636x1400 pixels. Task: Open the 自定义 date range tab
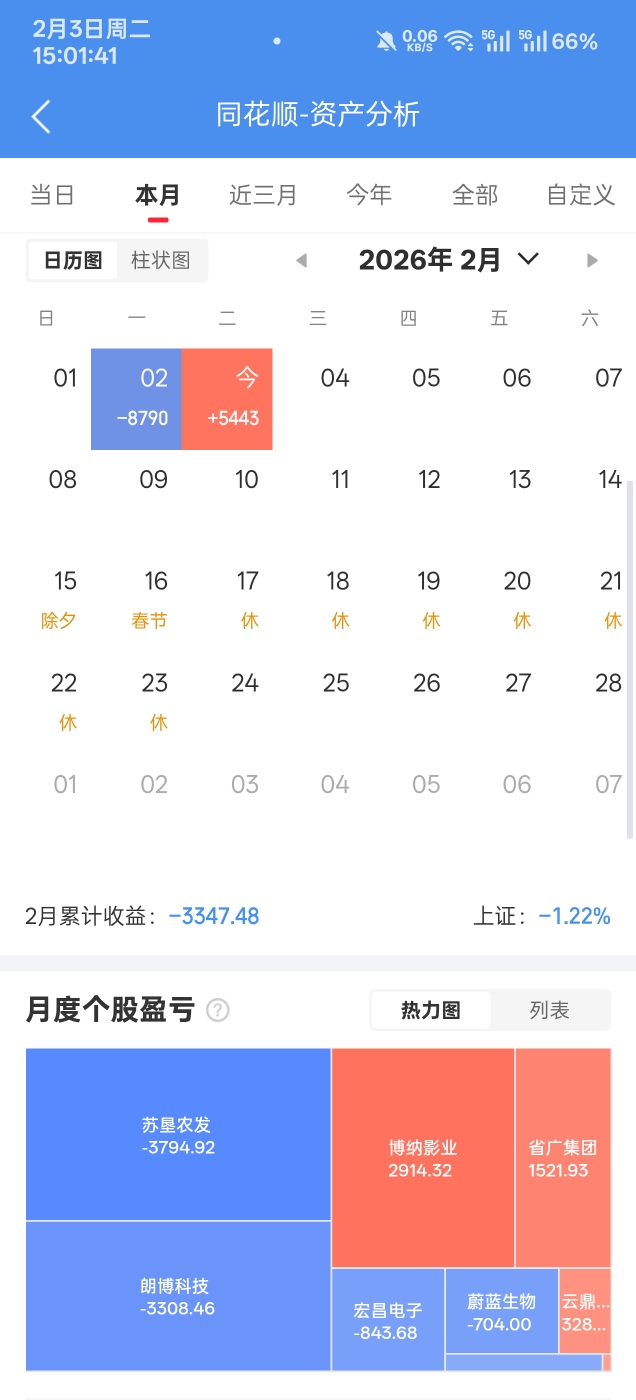pos(581,195)
